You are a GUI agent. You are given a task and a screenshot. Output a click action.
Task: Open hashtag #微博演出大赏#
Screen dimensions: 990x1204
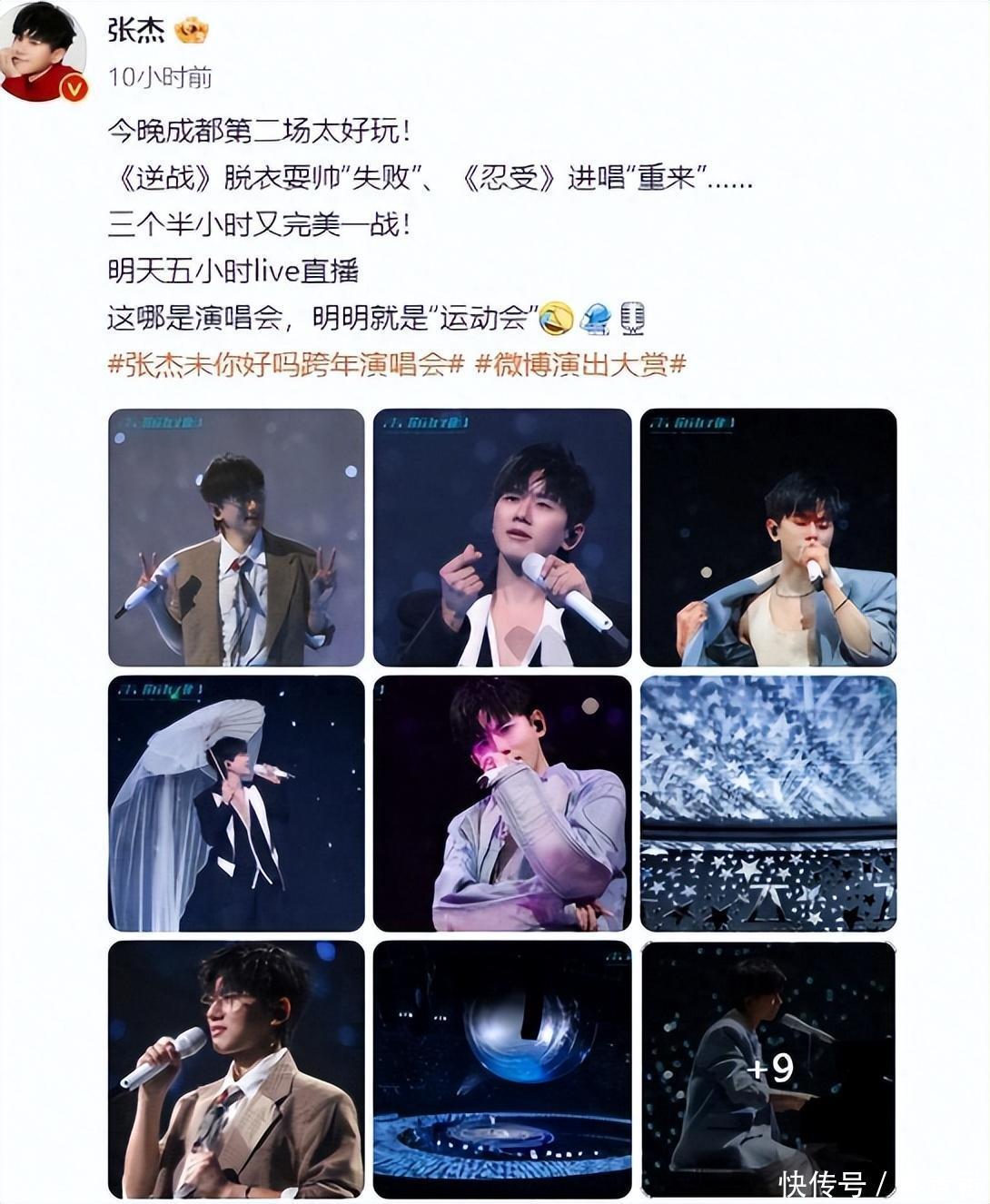coord(580,365)
